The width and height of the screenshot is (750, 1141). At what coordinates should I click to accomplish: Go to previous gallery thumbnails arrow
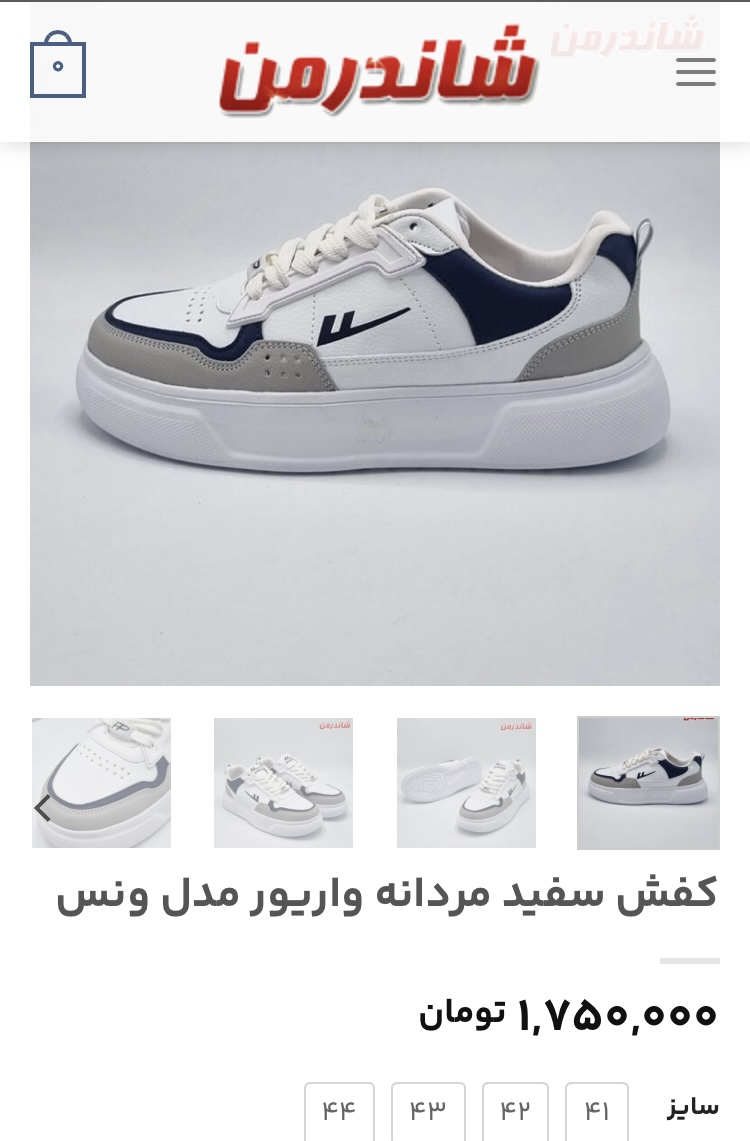click(x=42, y=808)
